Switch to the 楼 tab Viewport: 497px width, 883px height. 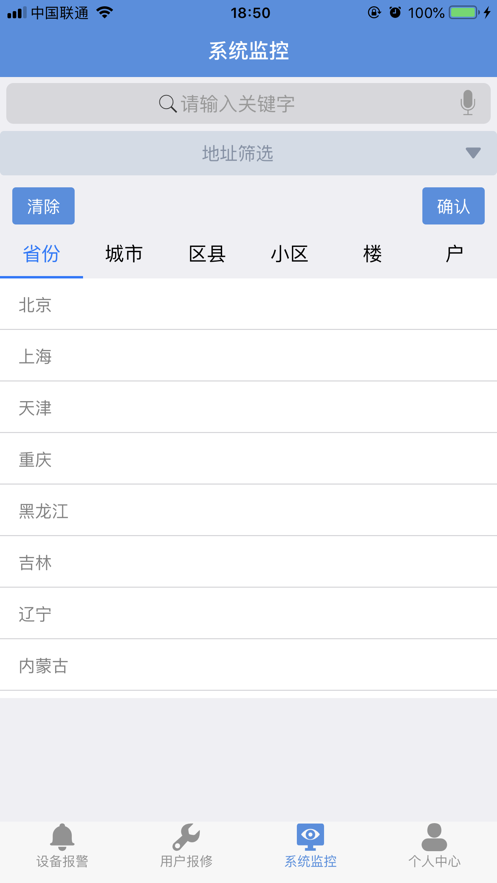(x=373, y=255)
